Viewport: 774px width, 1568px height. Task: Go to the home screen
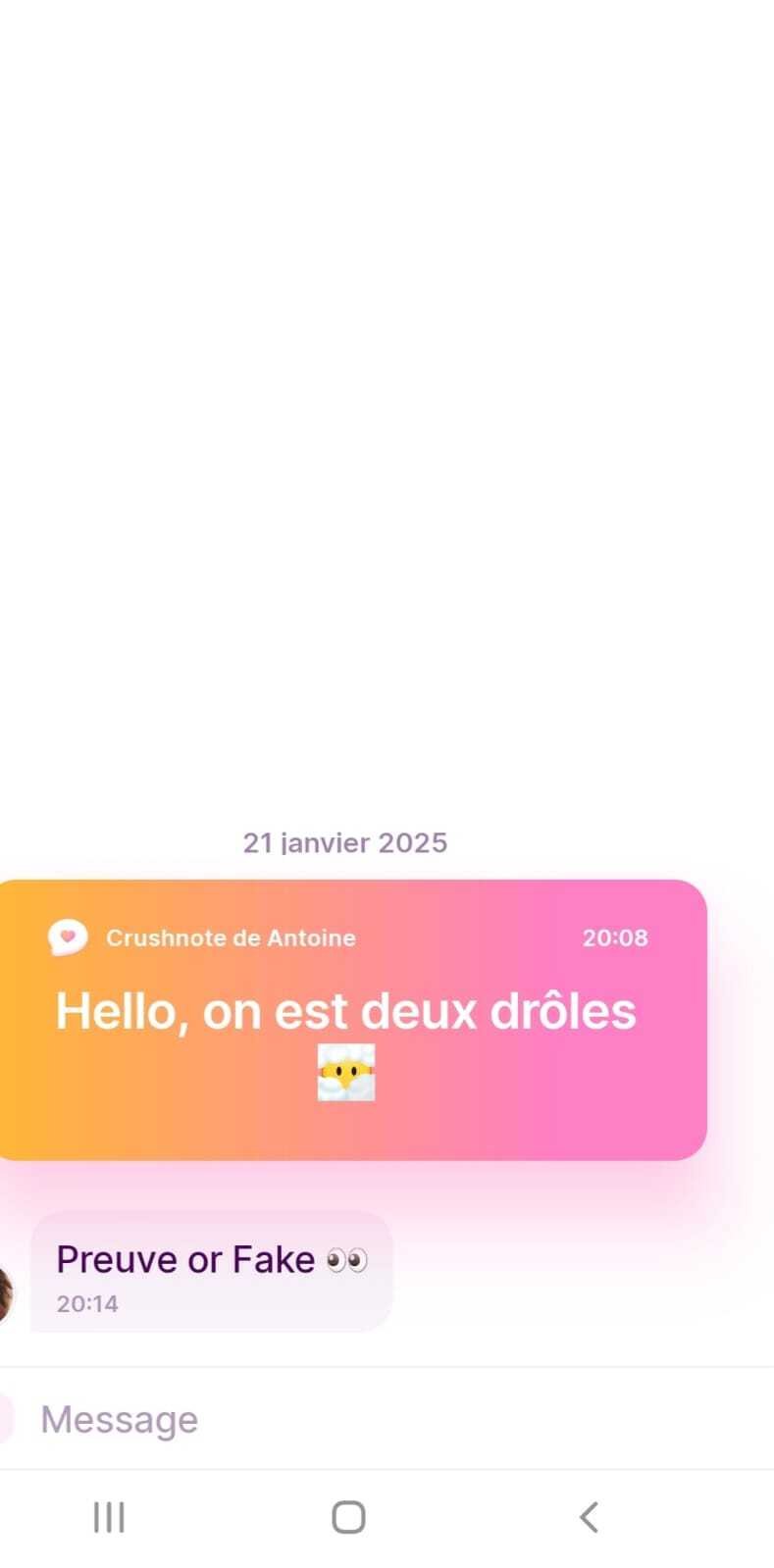[348, 1517]
